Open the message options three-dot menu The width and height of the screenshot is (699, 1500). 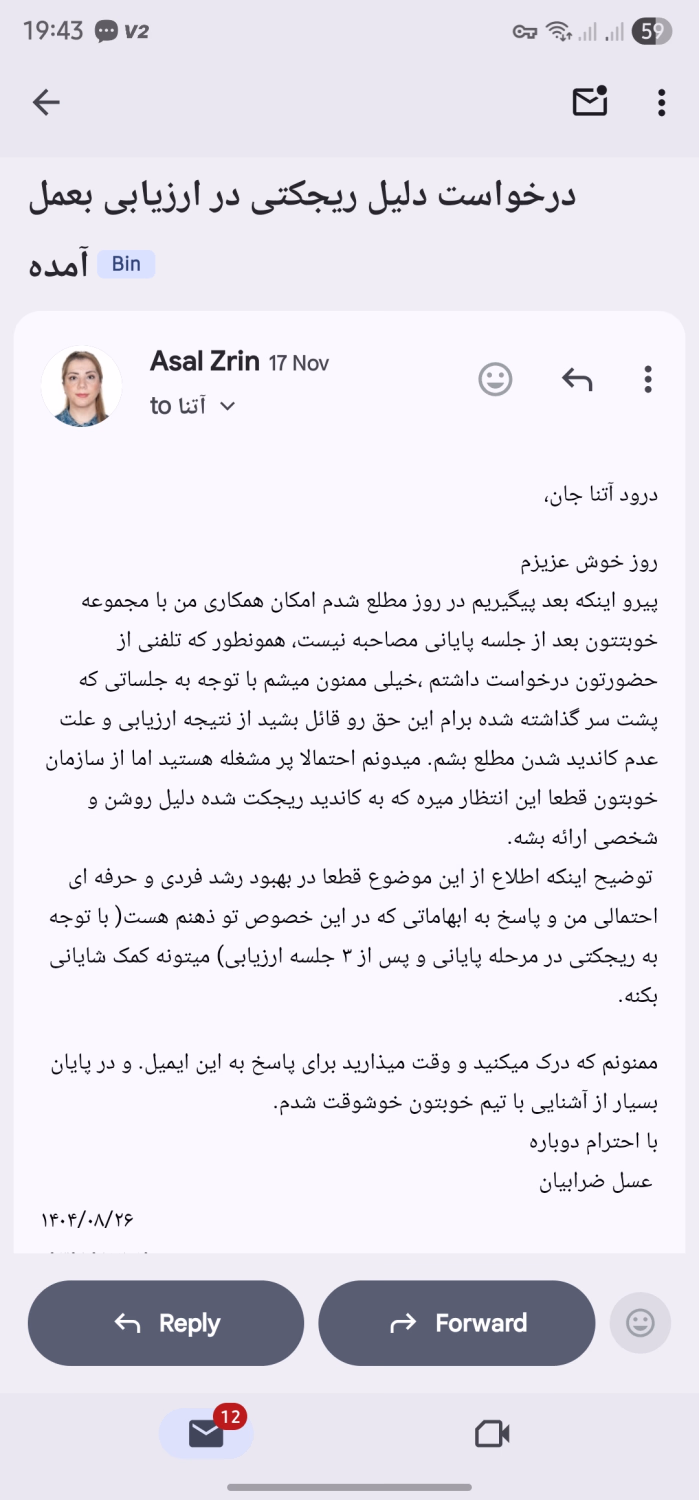click(648, 379)
